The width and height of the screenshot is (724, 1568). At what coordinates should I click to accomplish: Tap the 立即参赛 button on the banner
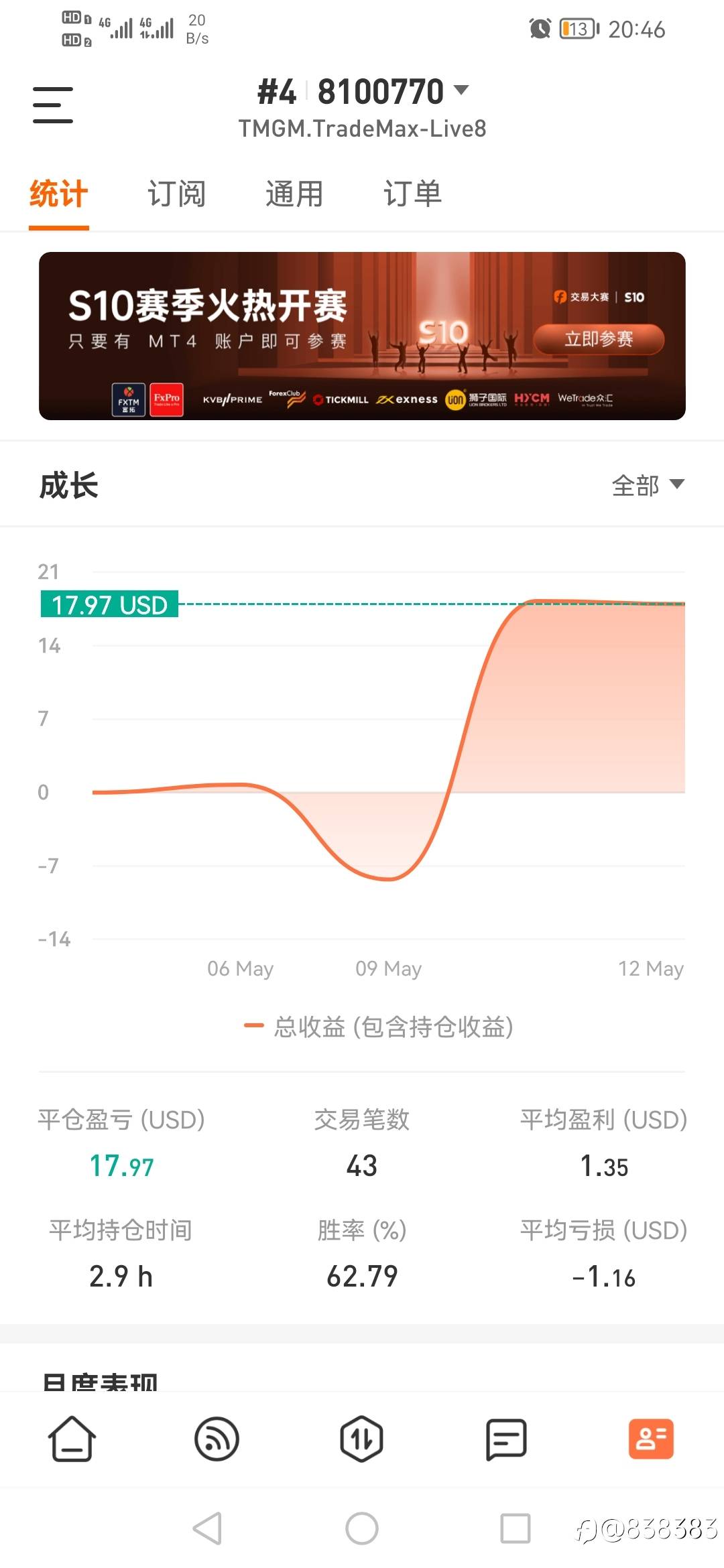[599, 339]
